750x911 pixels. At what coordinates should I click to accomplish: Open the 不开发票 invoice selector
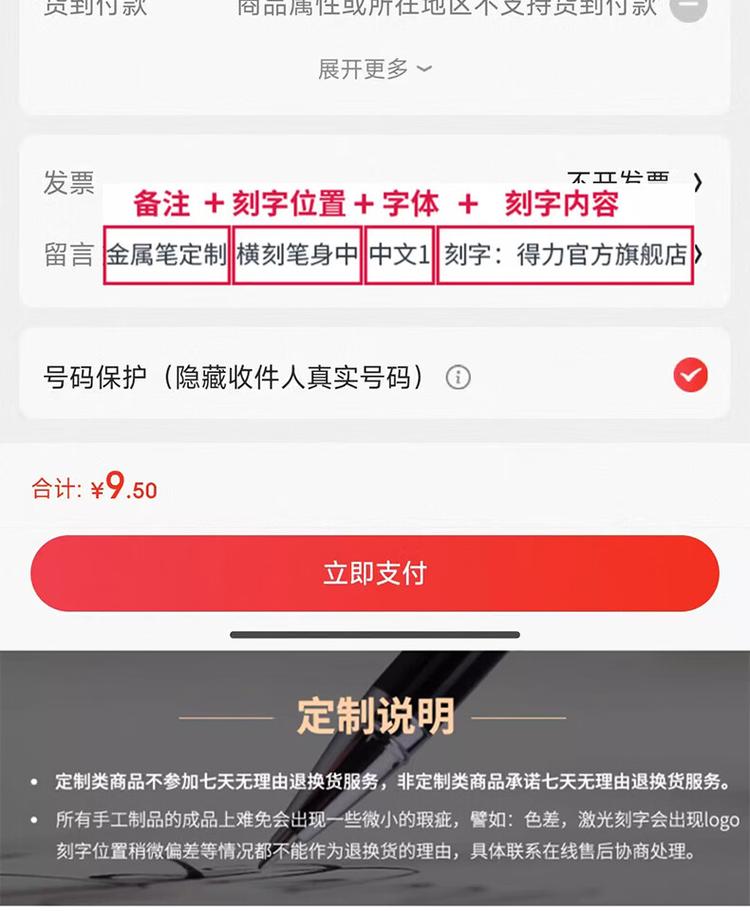tap(617, 178)
